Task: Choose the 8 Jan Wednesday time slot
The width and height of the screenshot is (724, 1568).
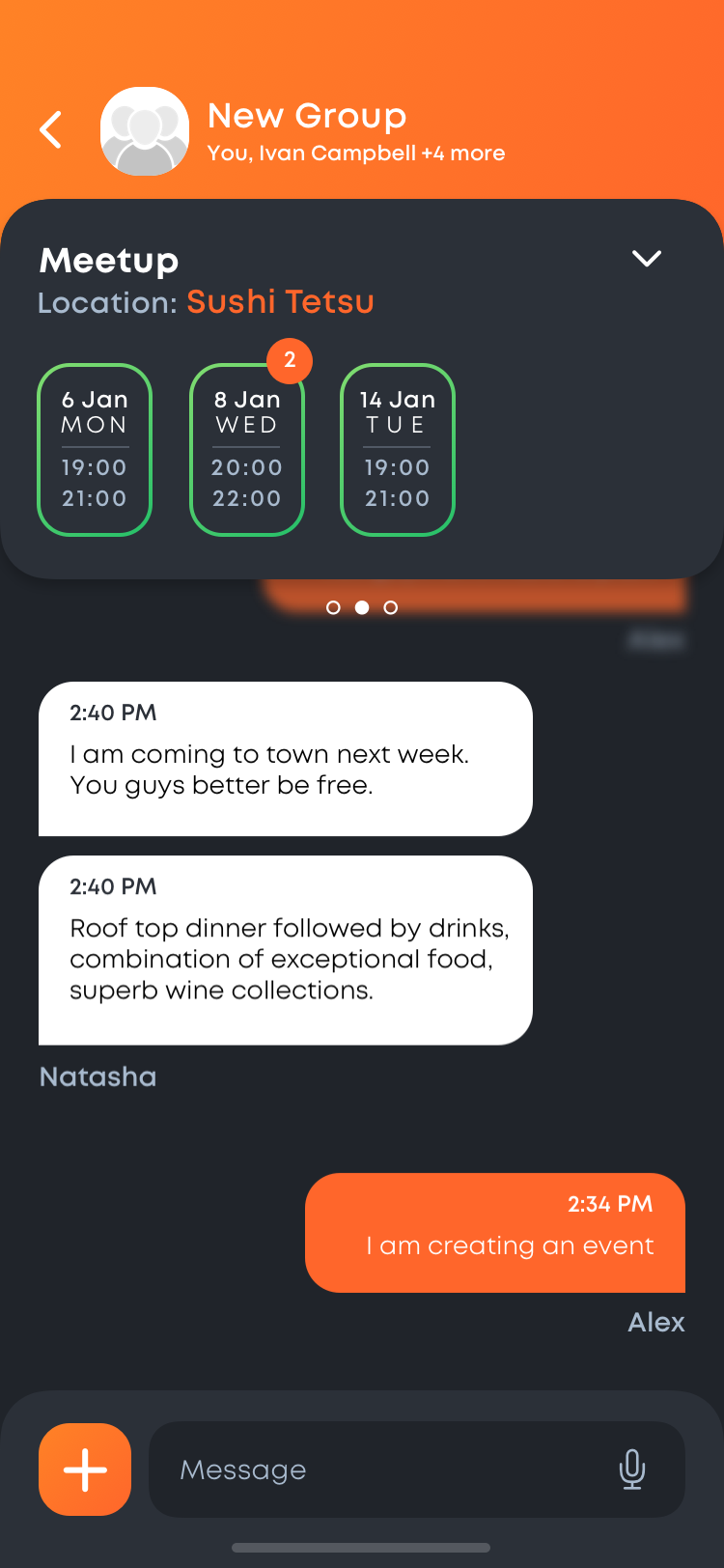Action: tap(247, 450)
